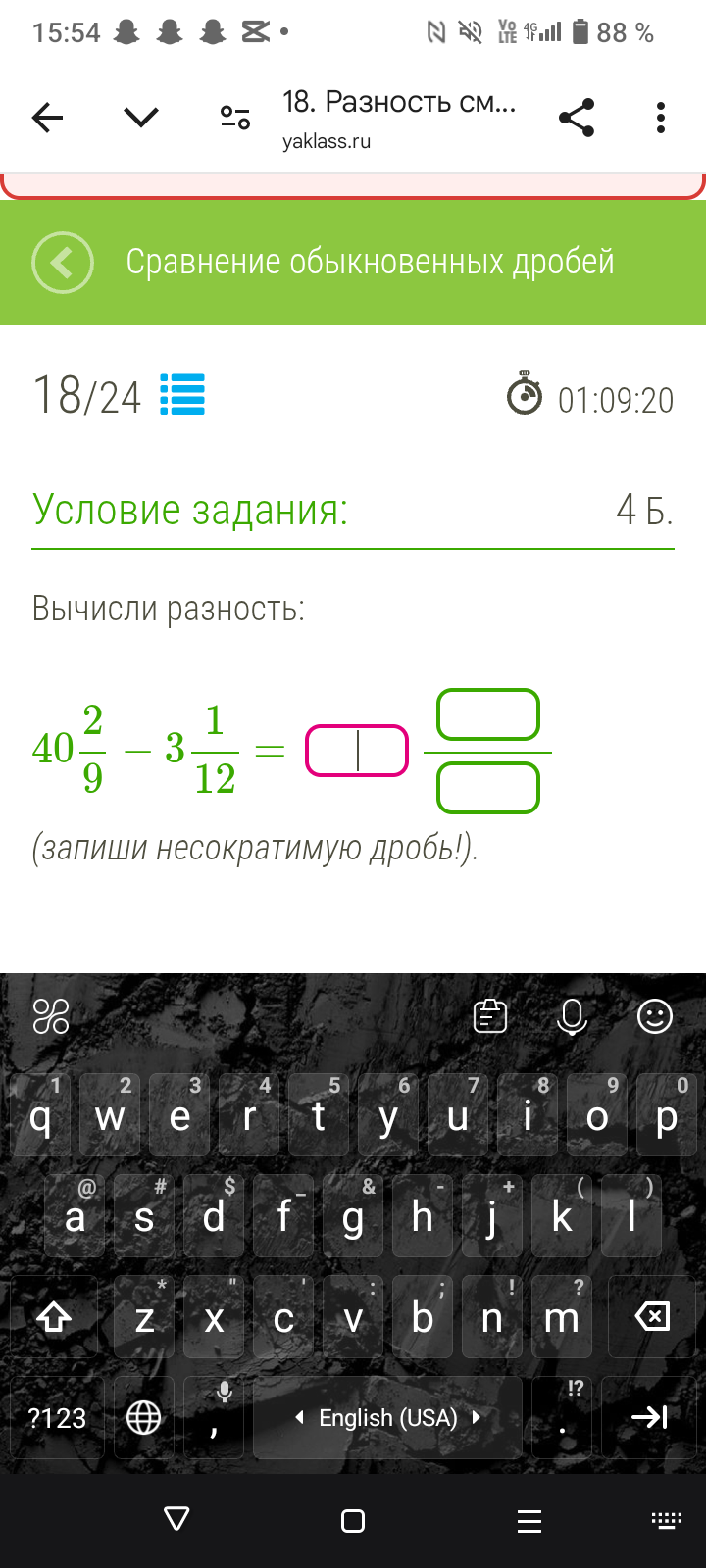Toggle shift on the keyboard
This screenshot has height=1568, width=706.
point(54,1316)
